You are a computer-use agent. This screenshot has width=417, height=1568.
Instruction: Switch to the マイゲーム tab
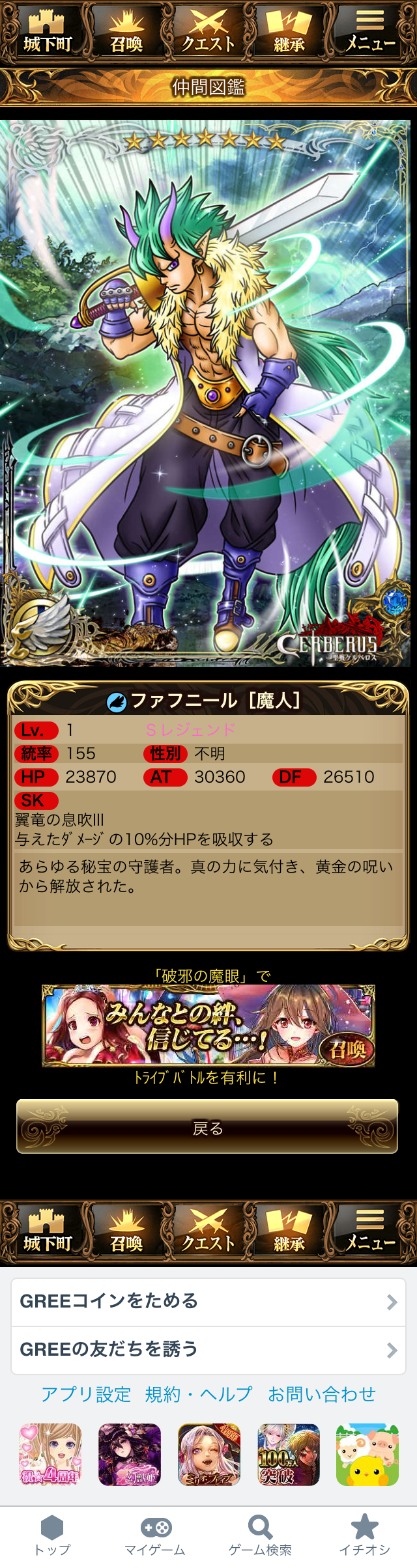coord(156,1535)
